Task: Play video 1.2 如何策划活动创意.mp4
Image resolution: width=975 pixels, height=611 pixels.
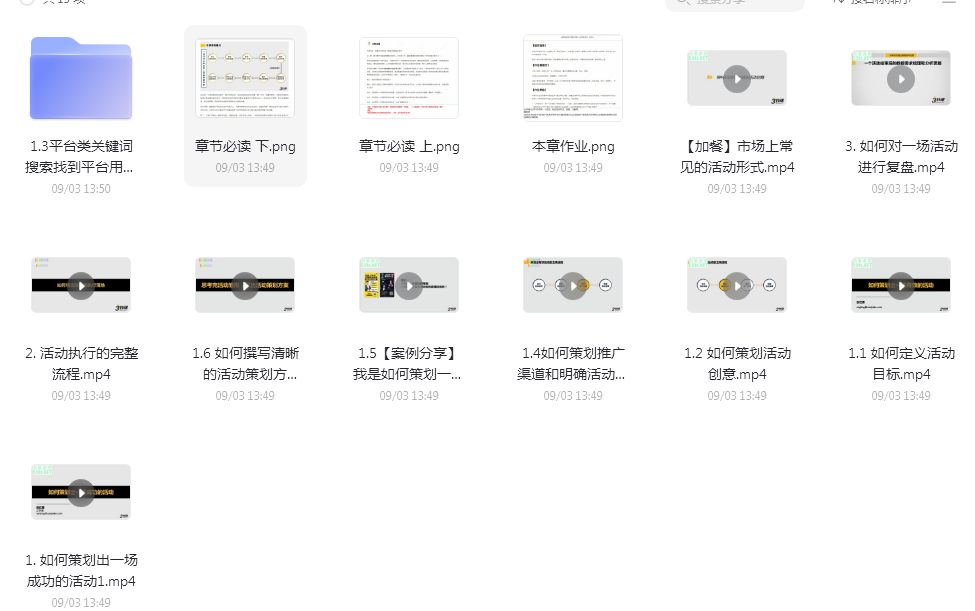Action: pyautogui.click(x=737, y=286)
